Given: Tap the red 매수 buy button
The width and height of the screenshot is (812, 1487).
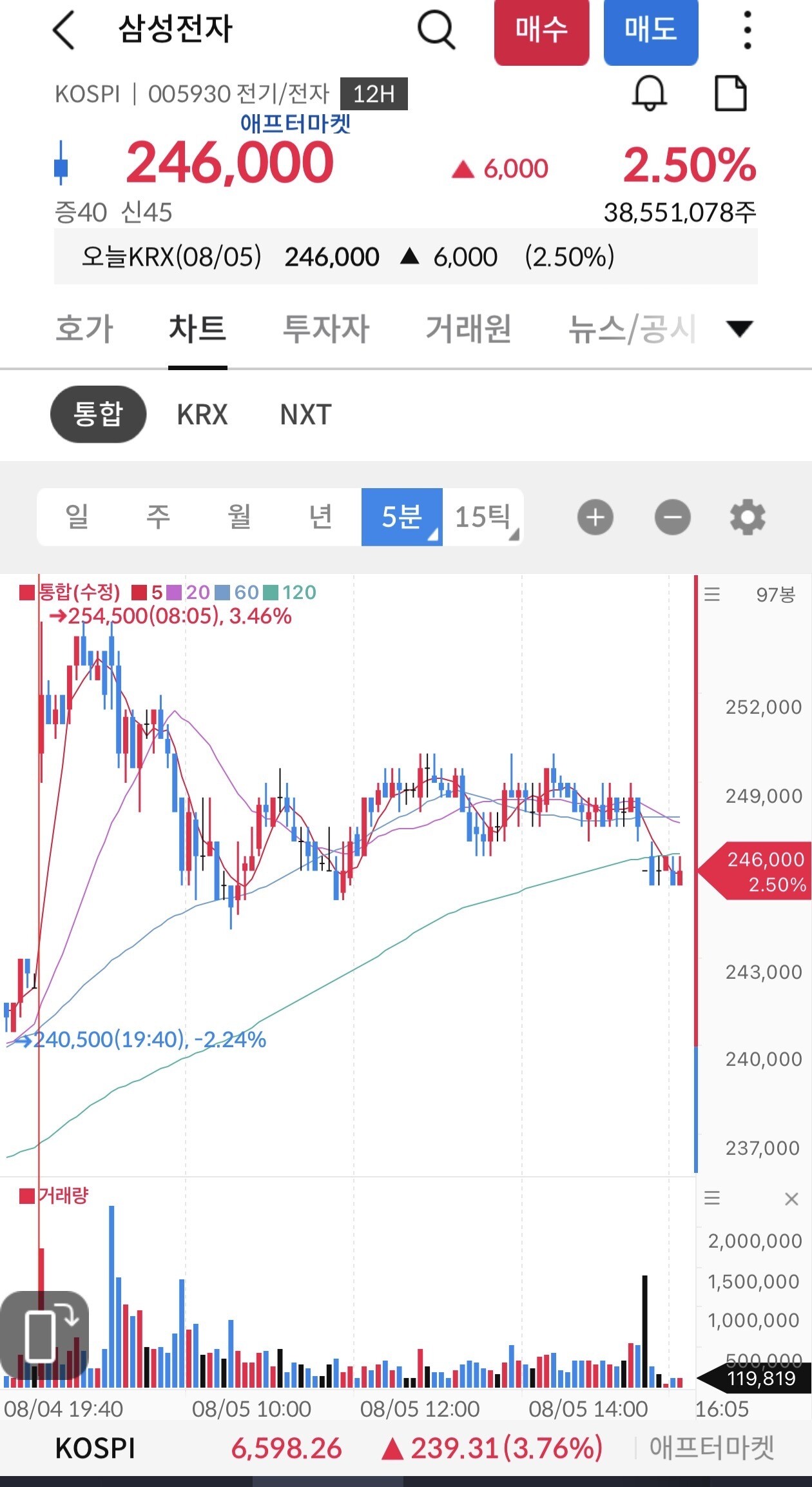Looking at the screenshot, I should tap(541, 30).
